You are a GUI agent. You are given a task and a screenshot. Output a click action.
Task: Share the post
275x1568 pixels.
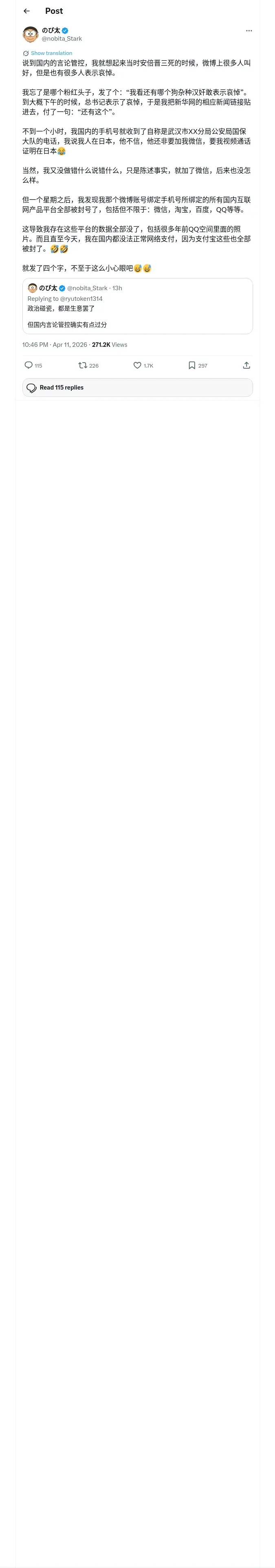pyautogui.click(x=246, y=365)
